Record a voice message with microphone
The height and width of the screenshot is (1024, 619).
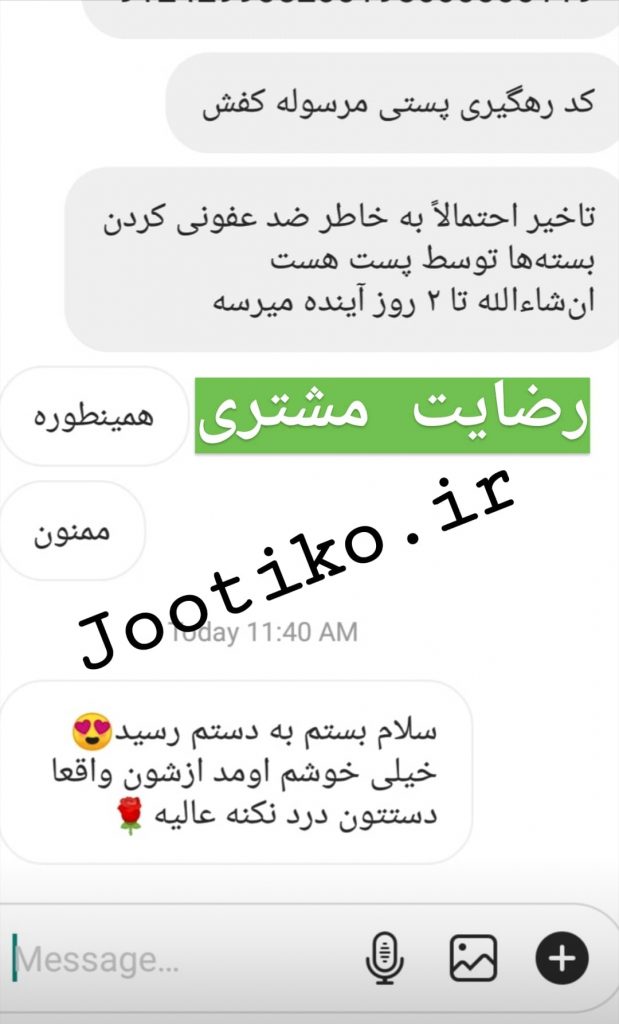[384, 959]
